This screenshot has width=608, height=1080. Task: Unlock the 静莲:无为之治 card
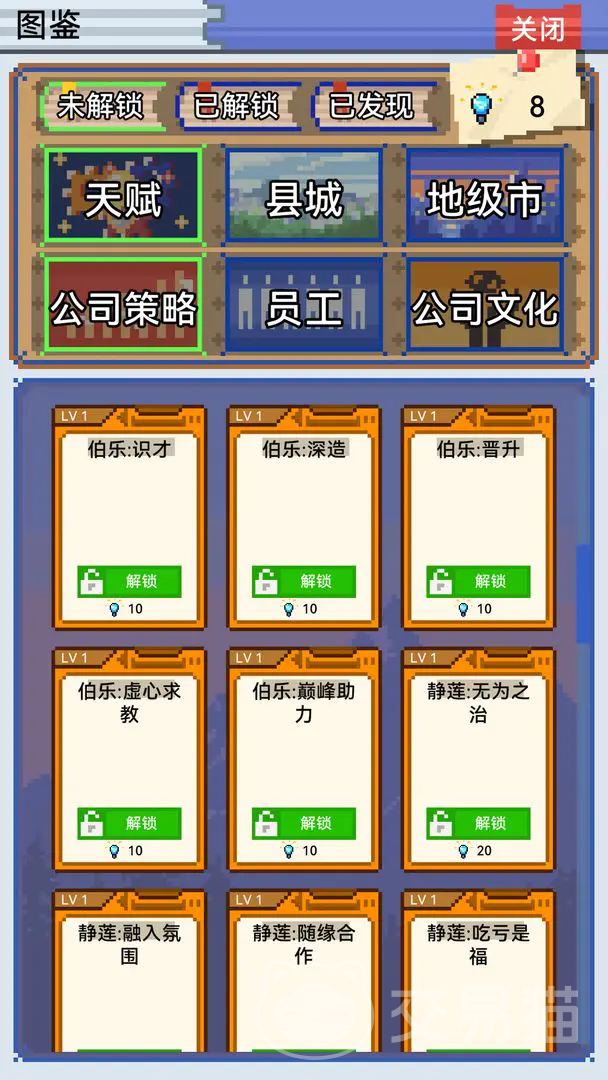coord(478,823)
